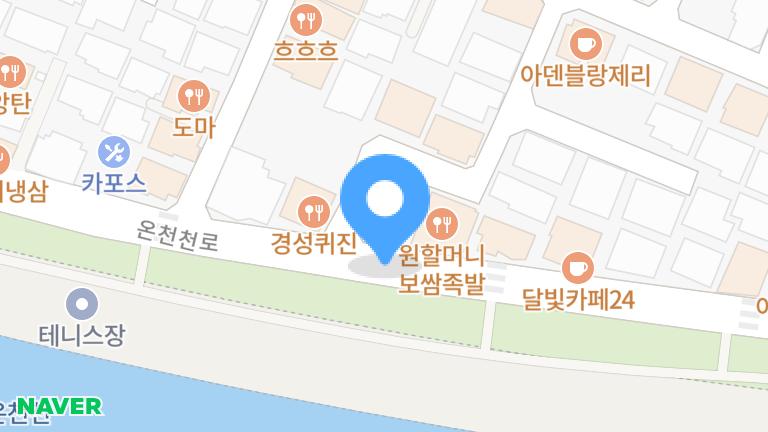Open the 원할머니 보쌈족발 restaurant marker

pyautogui.click(x=442, y=221)
